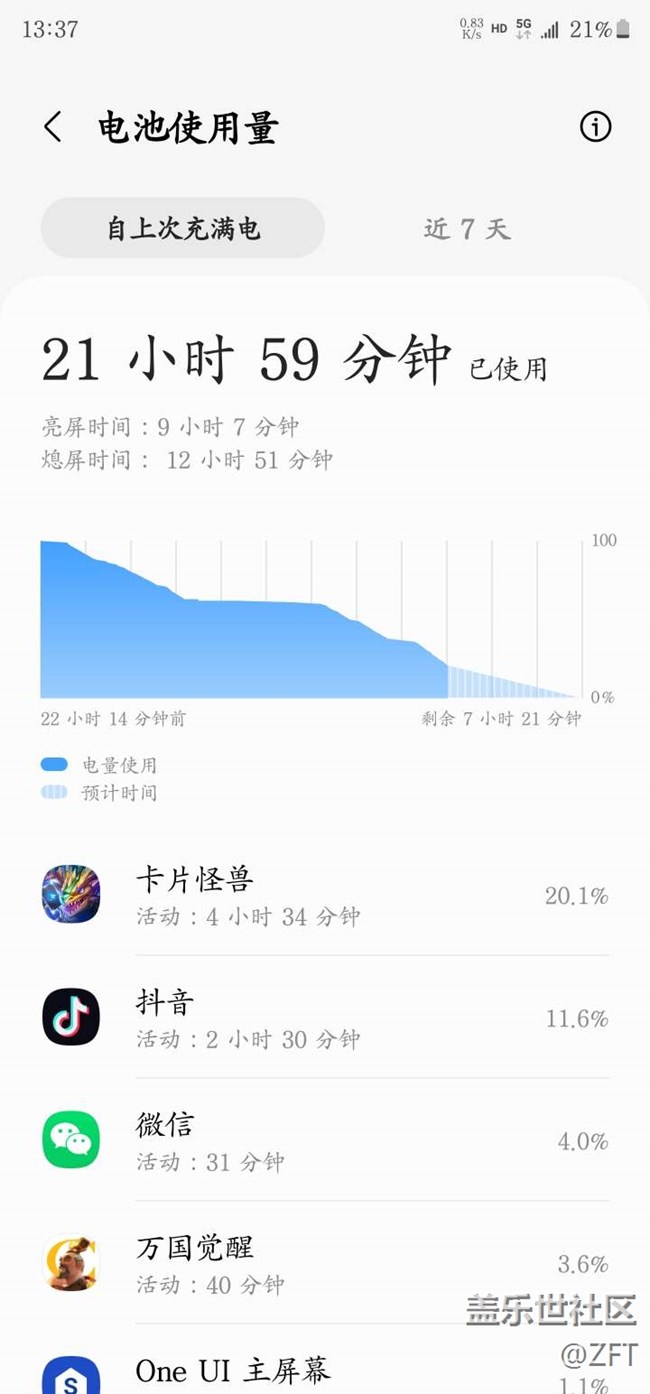The width and height of the screenshot is (650, 1394).
Task: Open 微信 battery usage entry
Action: pyautogui.click(x=325, y=1141)
